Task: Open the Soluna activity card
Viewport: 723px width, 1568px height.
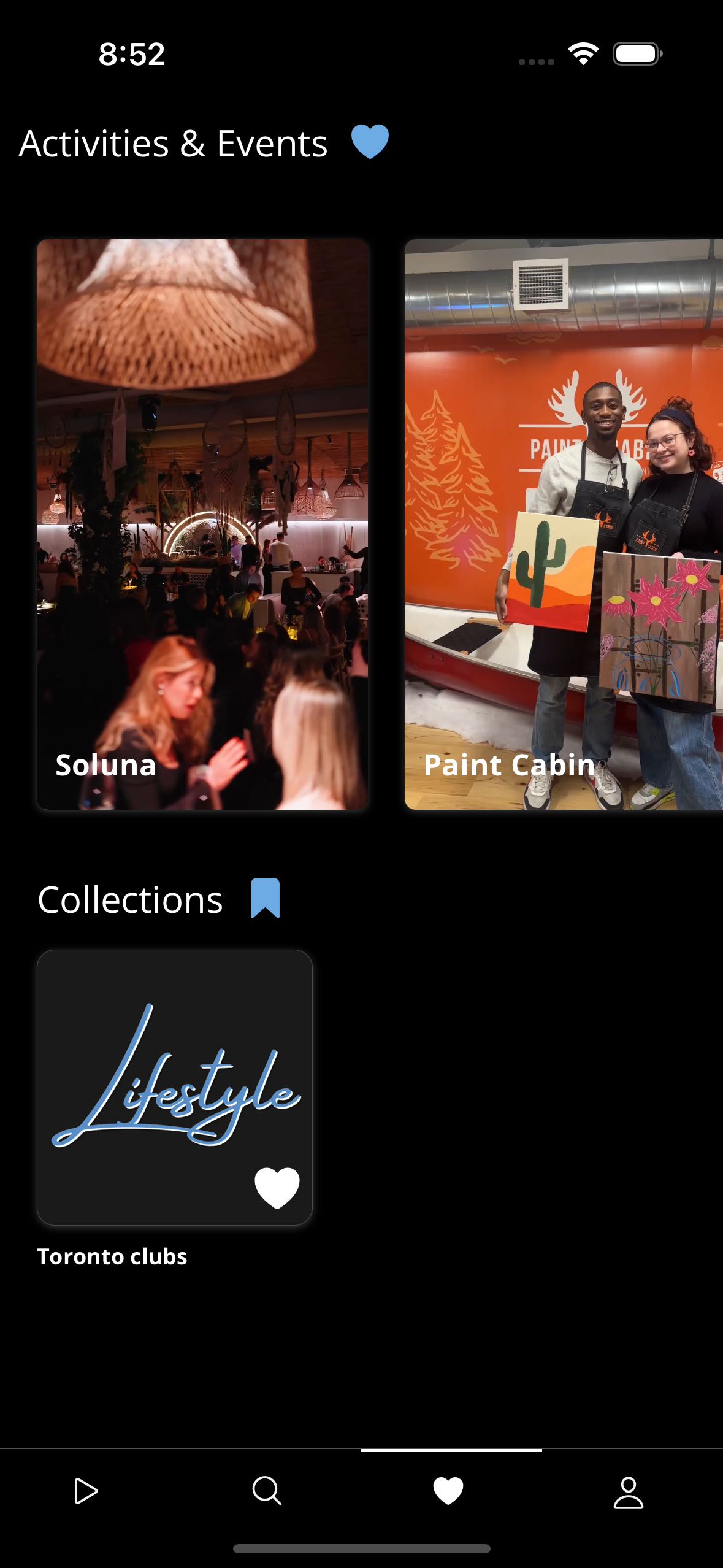Action: 202,525
